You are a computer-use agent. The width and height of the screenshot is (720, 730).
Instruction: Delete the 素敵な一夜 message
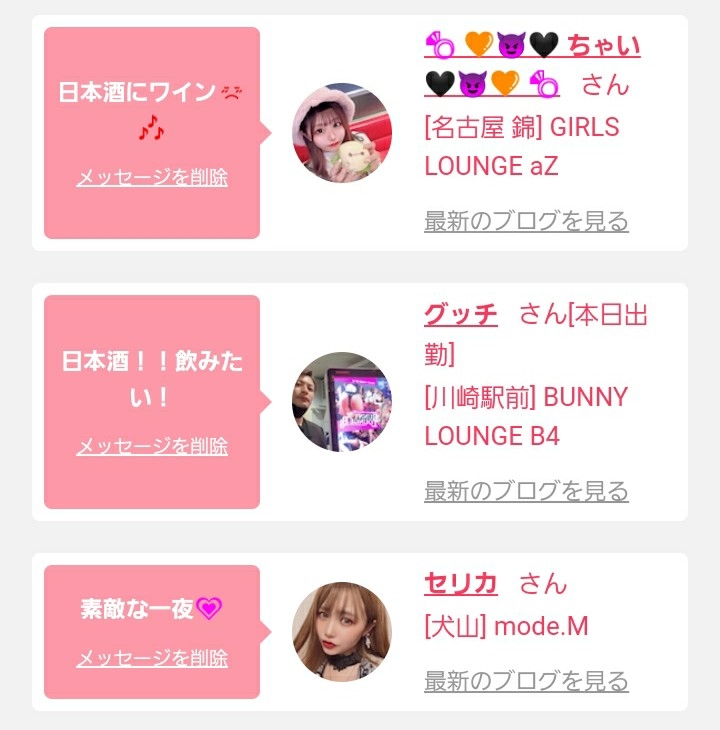click(x=152, y=658)
